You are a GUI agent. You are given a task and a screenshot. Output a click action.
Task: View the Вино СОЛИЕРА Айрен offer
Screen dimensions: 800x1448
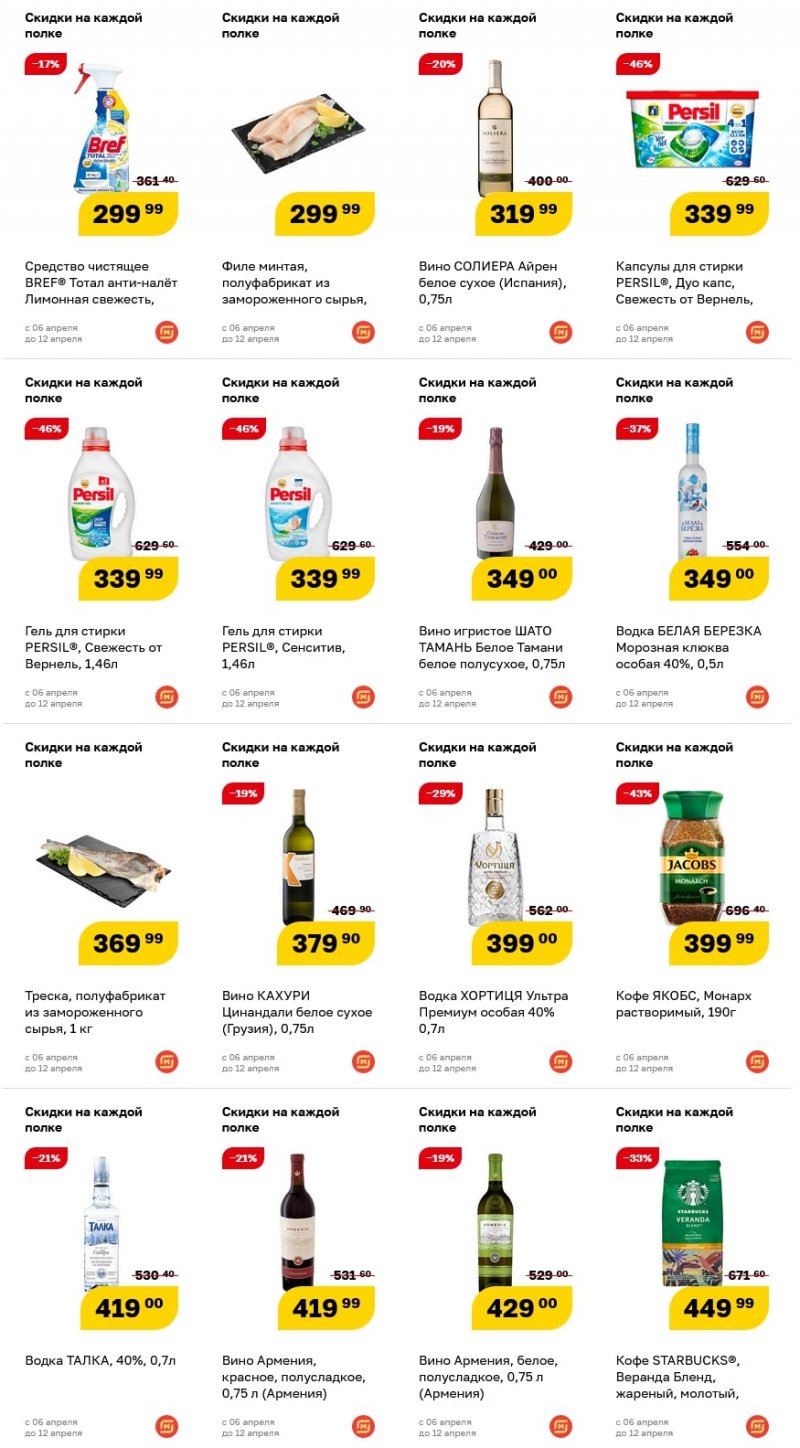coord(495,177)
